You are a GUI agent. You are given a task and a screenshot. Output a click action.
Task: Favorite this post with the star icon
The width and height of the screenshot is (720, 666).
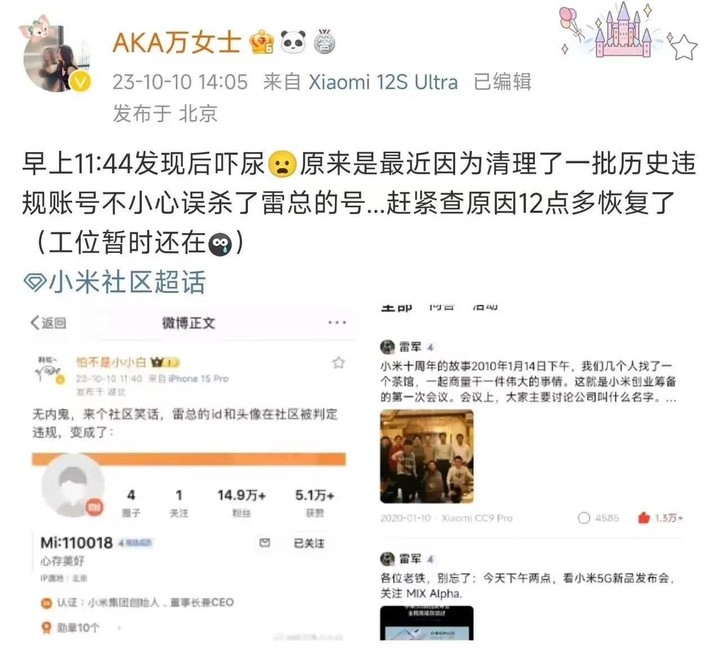(x=684, y=45)
